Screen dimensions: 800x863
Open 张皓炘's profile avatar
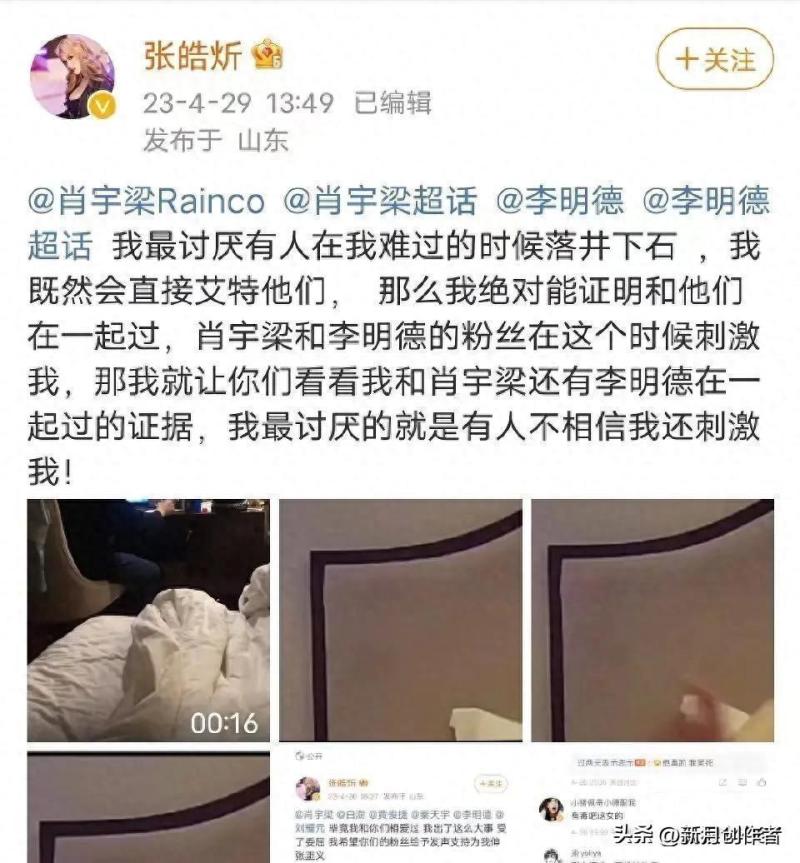pos(72,77)
